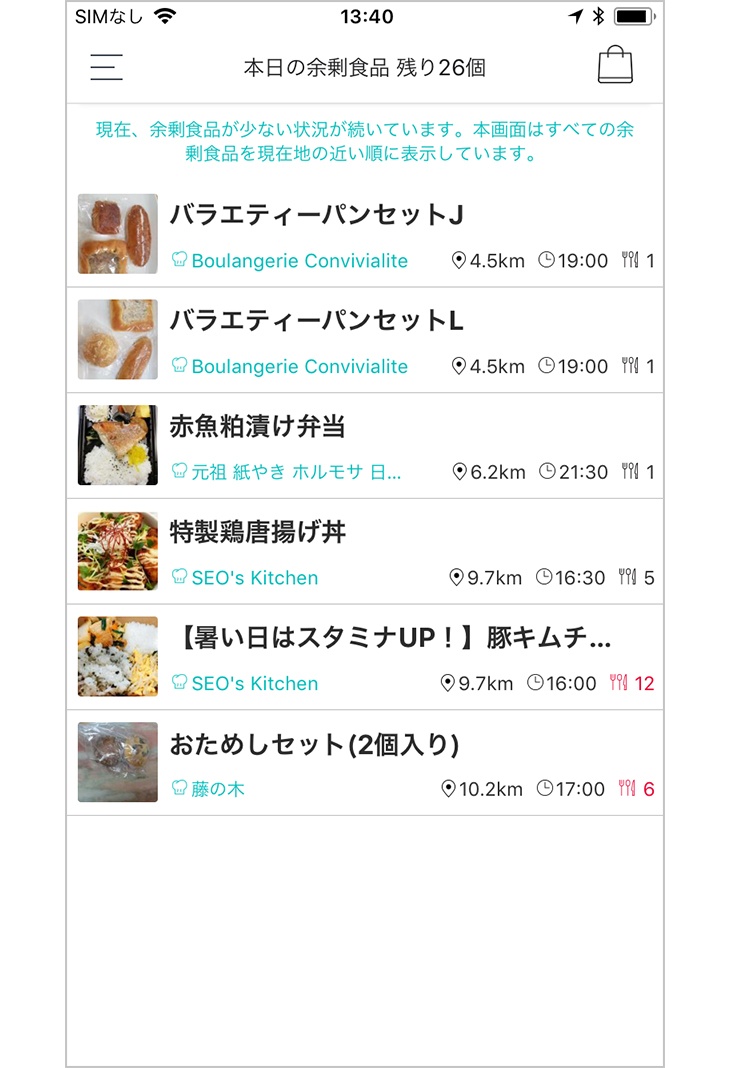Choose the 豚キムチ stamina bento

(x=390, y=639)
